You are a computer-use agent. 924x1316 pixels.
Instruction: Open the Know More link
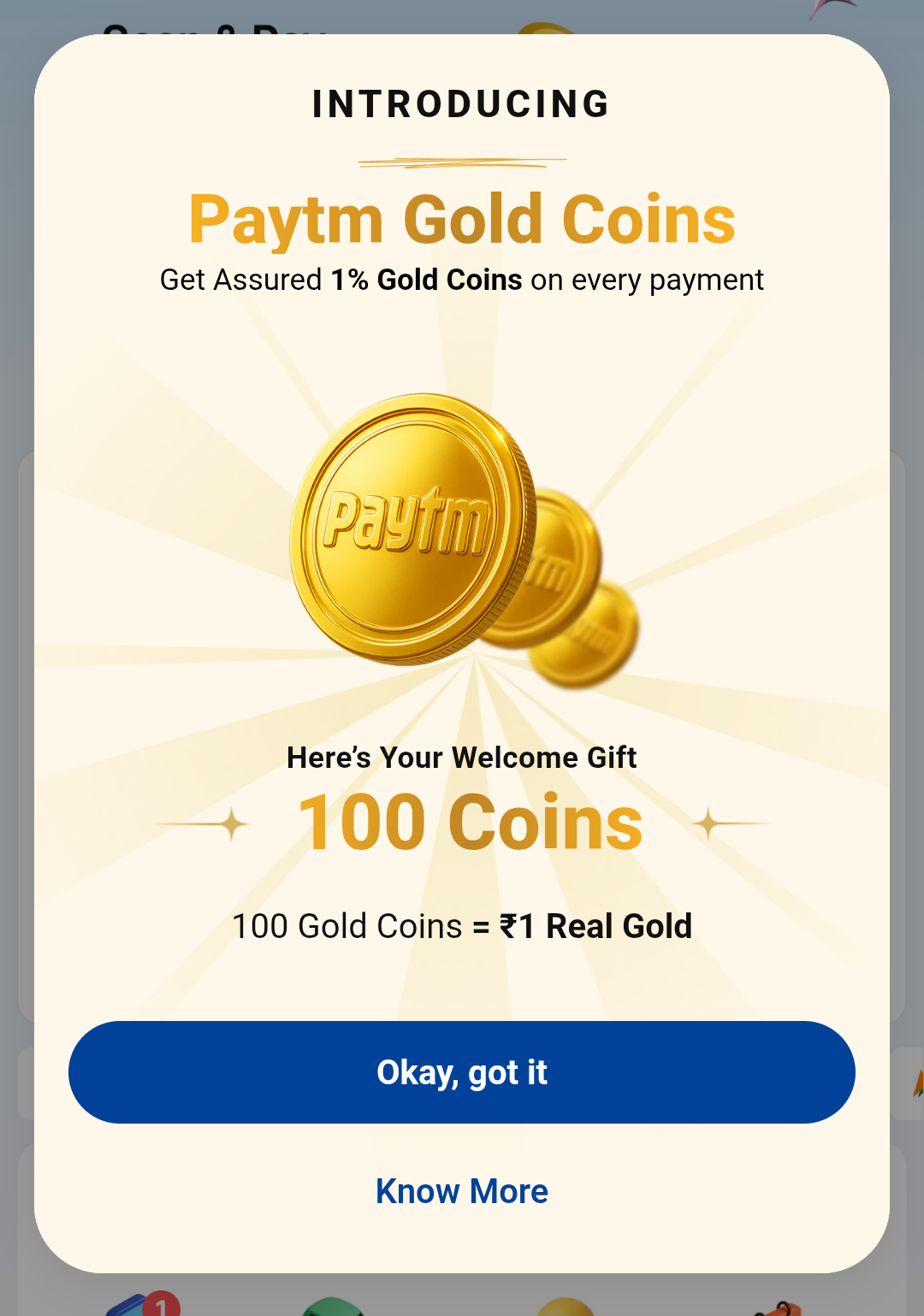coord(462,1190)
